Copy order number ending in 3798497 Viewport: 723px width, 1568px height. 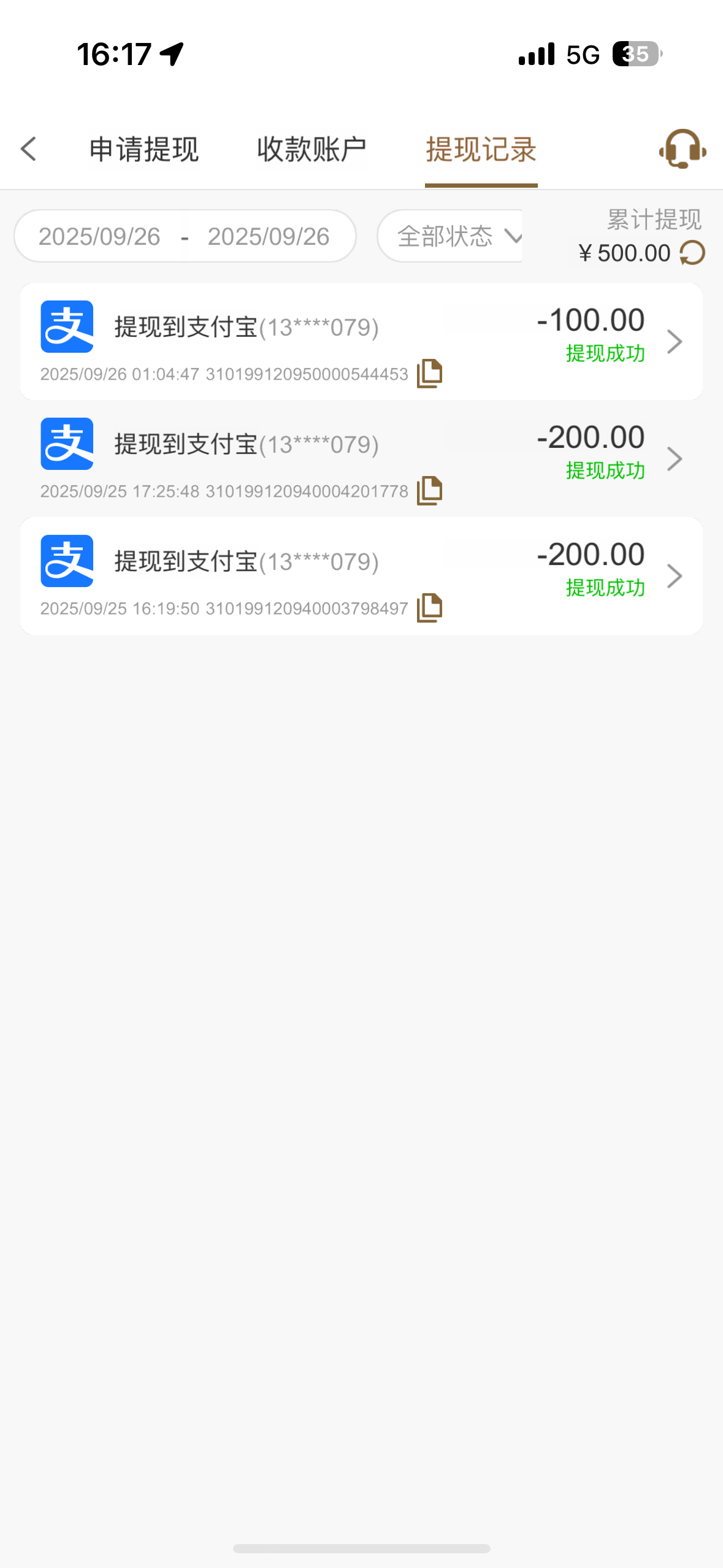point(429,608)
